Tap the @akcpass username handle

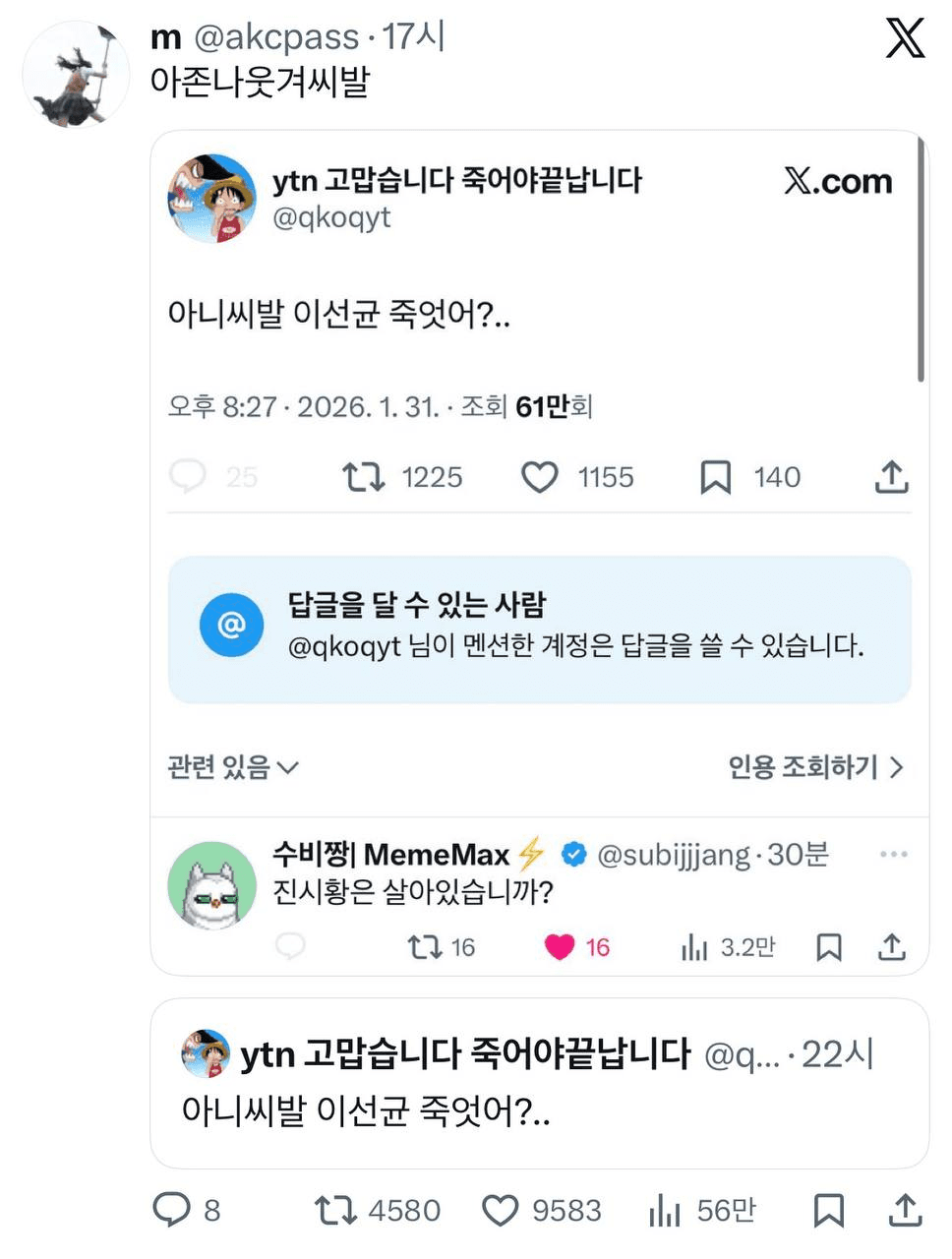(x=276, y=37)
